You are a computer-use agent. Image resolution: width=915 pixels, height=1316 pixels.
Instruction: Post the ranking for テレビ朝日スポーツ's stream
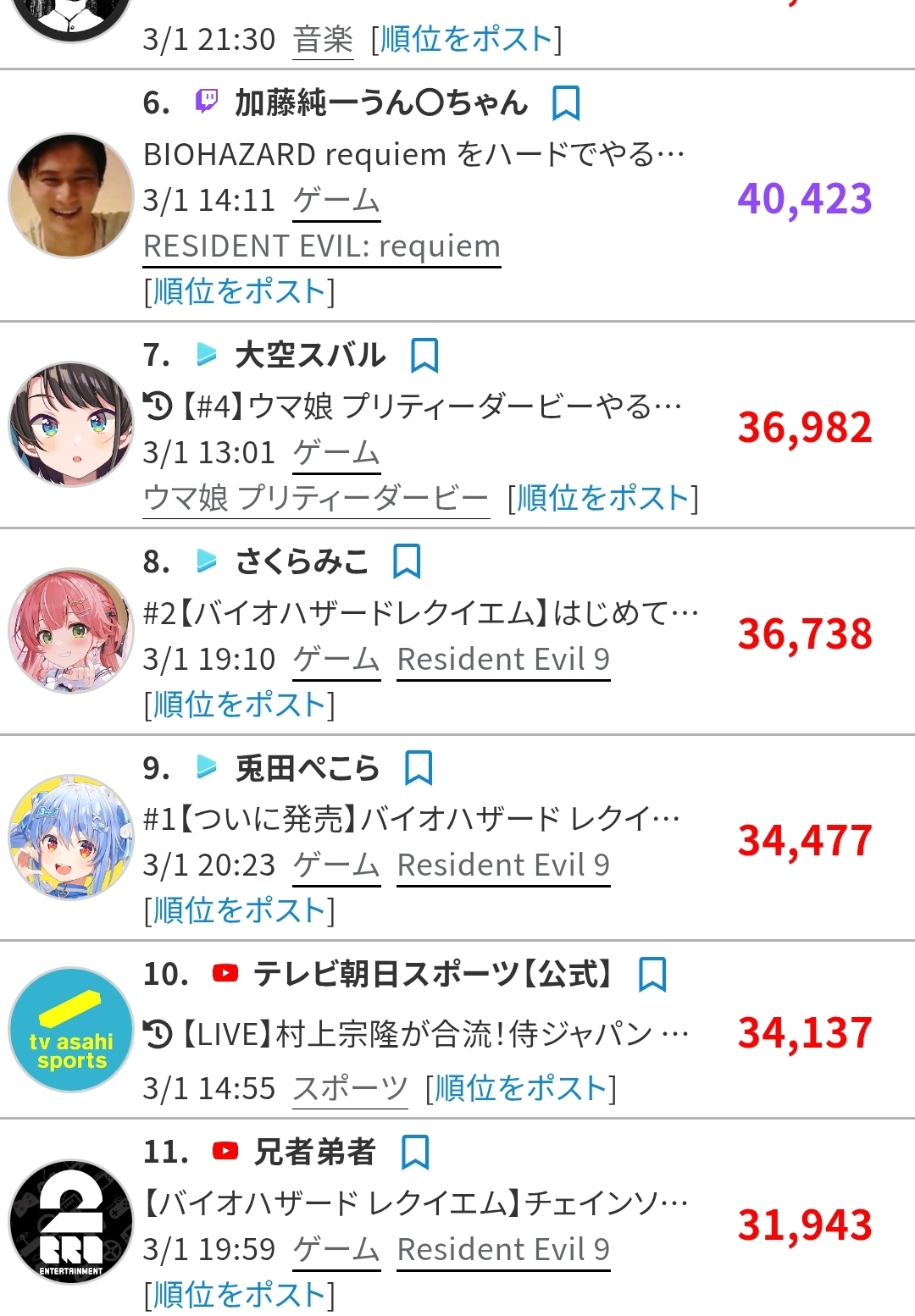pyautogui.click(x=520, y=1088)
